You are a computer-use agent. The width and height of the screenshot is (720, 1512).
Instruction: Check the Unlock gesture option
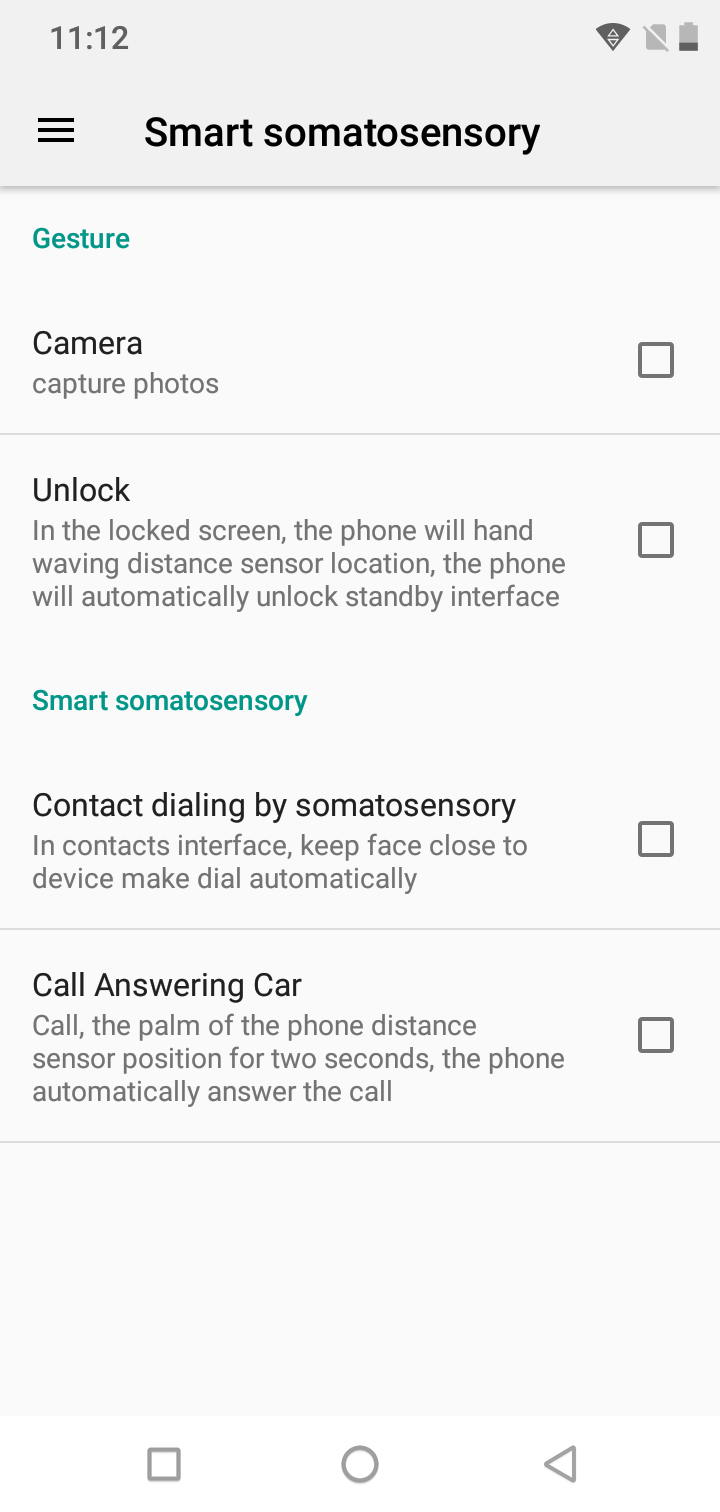tap(656, 540)
